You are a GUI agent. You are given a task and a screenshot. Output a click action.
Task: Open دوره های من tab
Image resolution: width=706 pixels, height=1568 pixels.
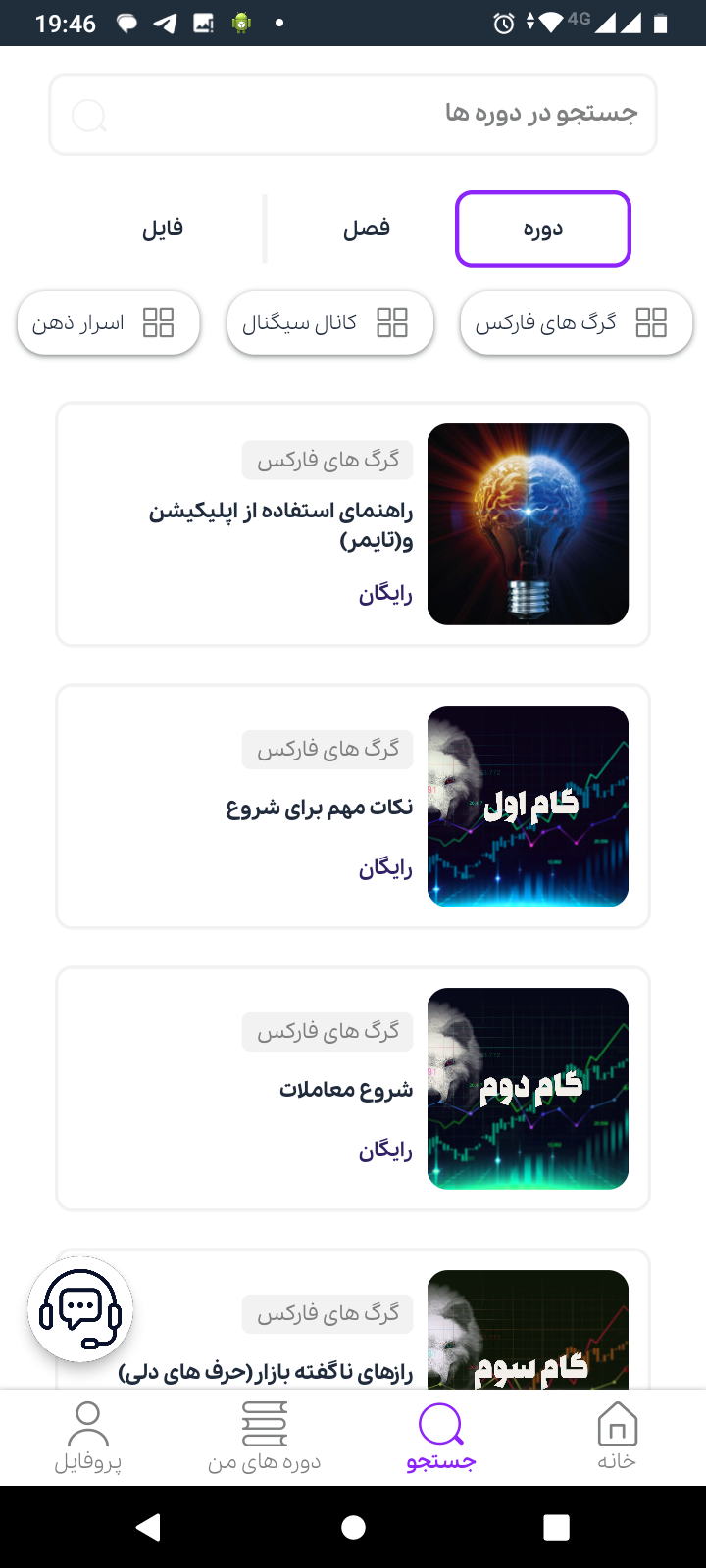265,1437
